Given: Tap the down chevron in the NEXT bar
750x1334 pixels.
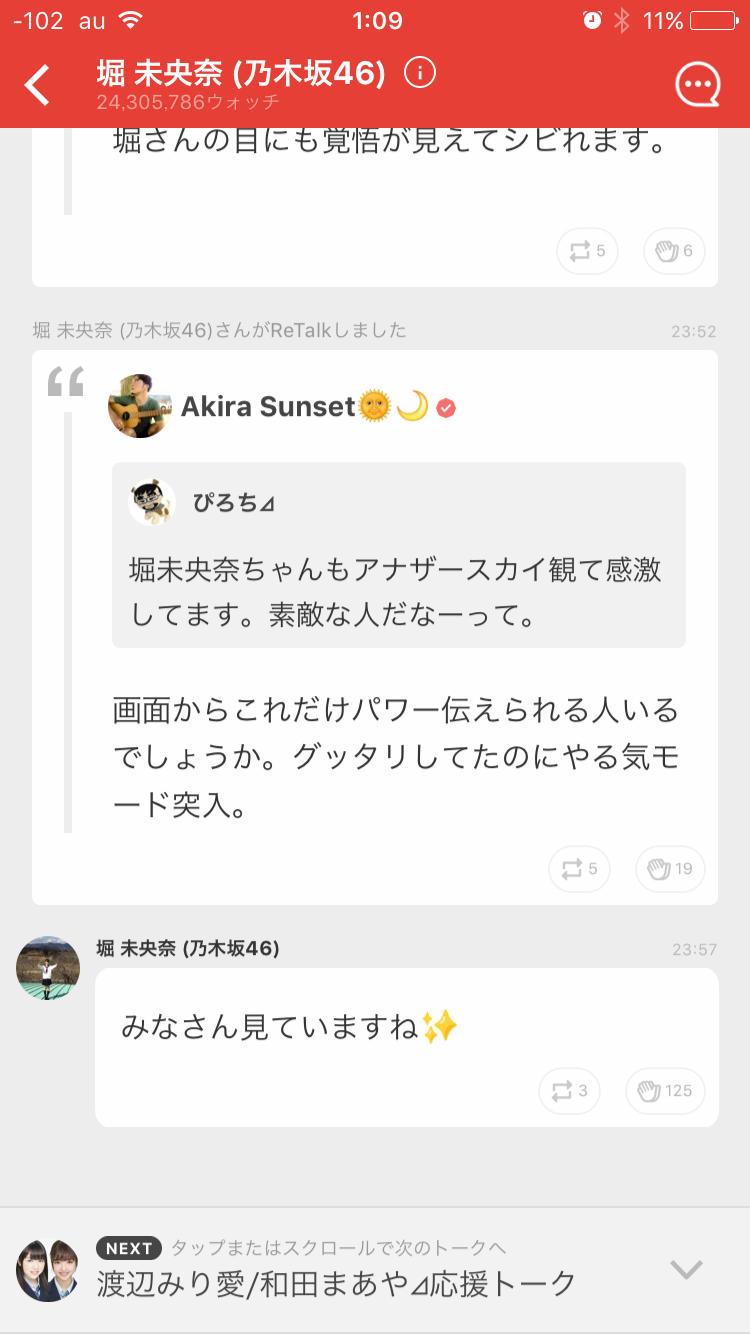Looking at the screenshot, I should click(x=686, y=1270).
